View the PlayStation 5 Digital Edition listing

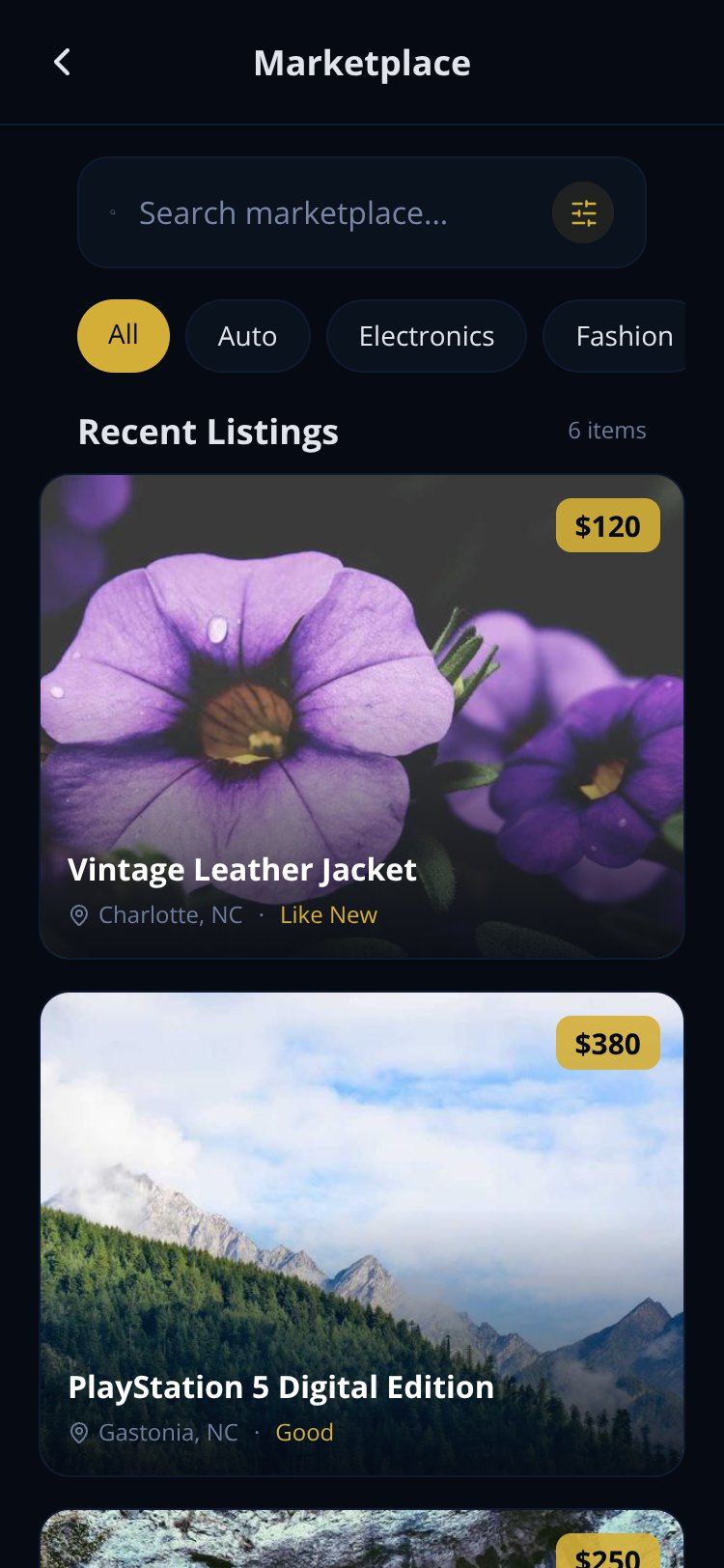coord(362,1234)
